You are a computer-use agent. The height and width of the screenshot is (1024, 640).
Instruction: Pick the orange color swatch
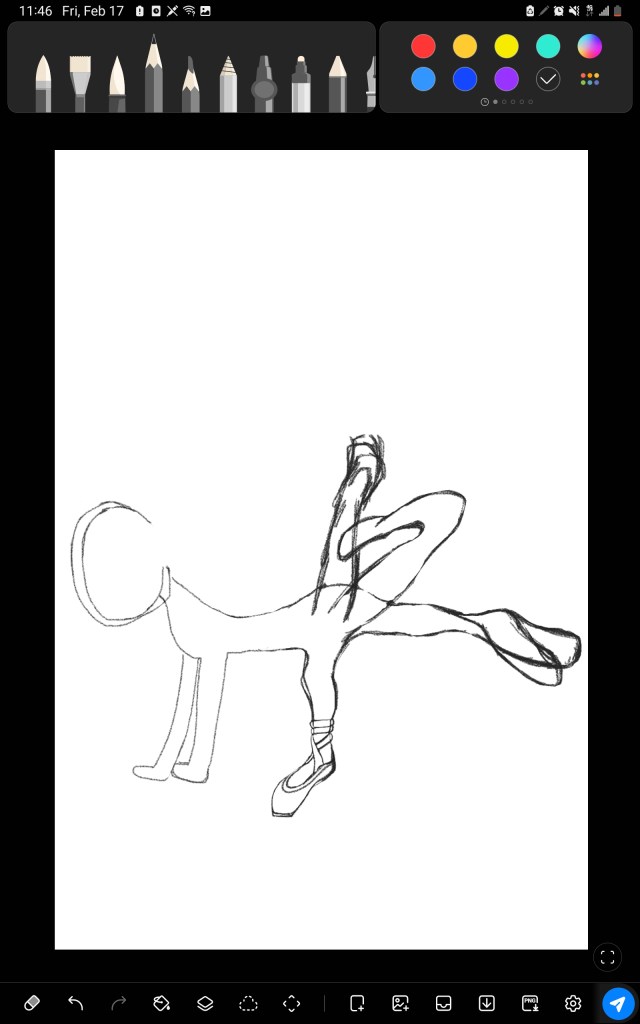pos(465,46)
